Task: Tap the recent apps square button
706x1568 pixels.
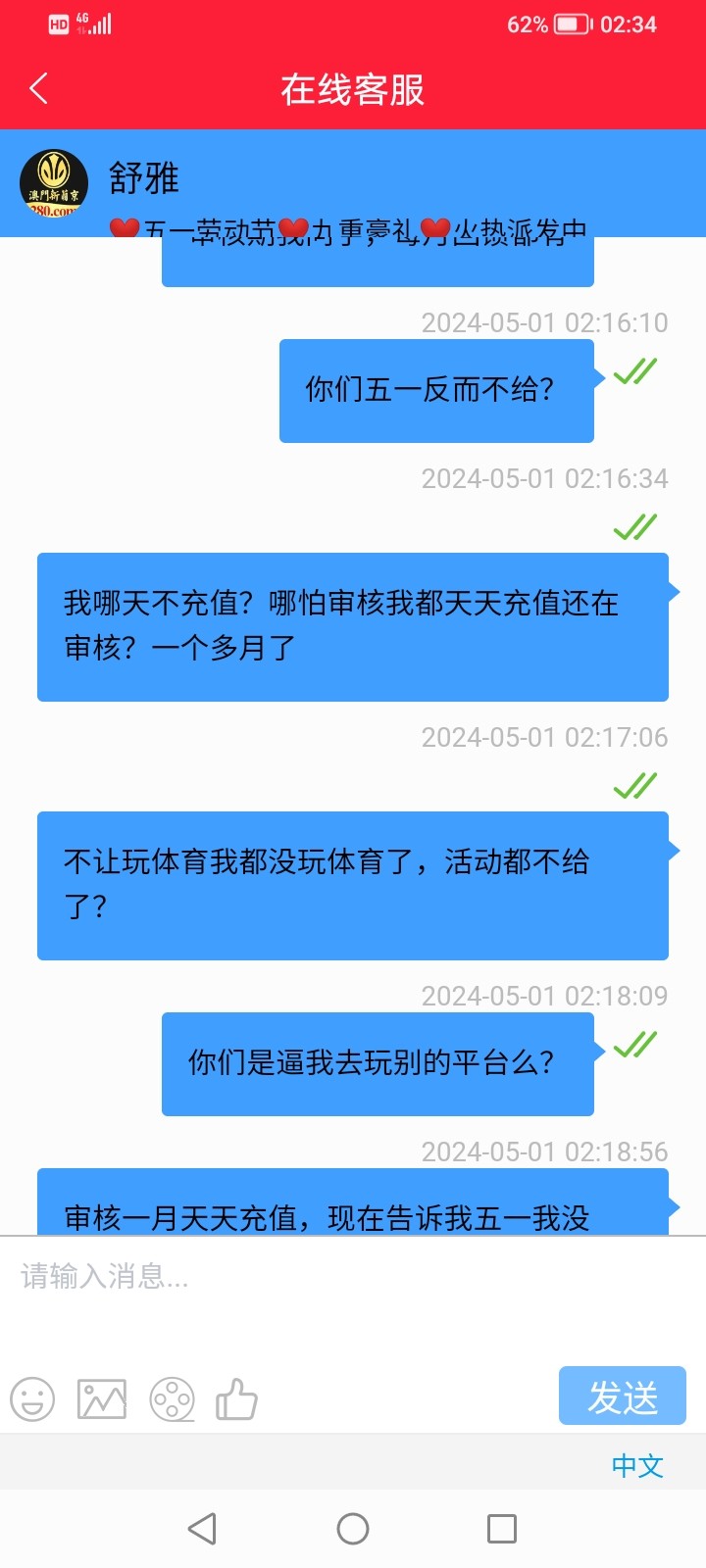Action: [502, 1528]
